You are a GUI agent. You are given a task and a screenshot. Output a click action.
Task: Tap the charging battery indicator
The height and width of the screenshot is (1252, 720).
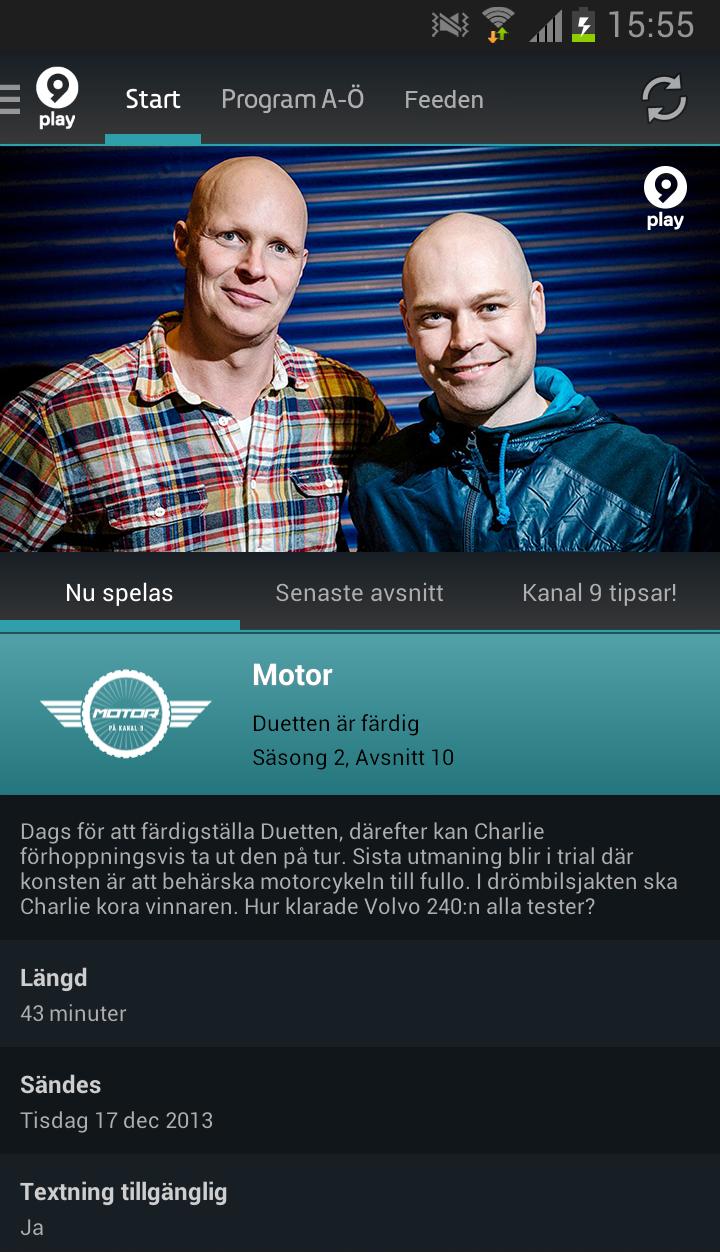point(582,22)
